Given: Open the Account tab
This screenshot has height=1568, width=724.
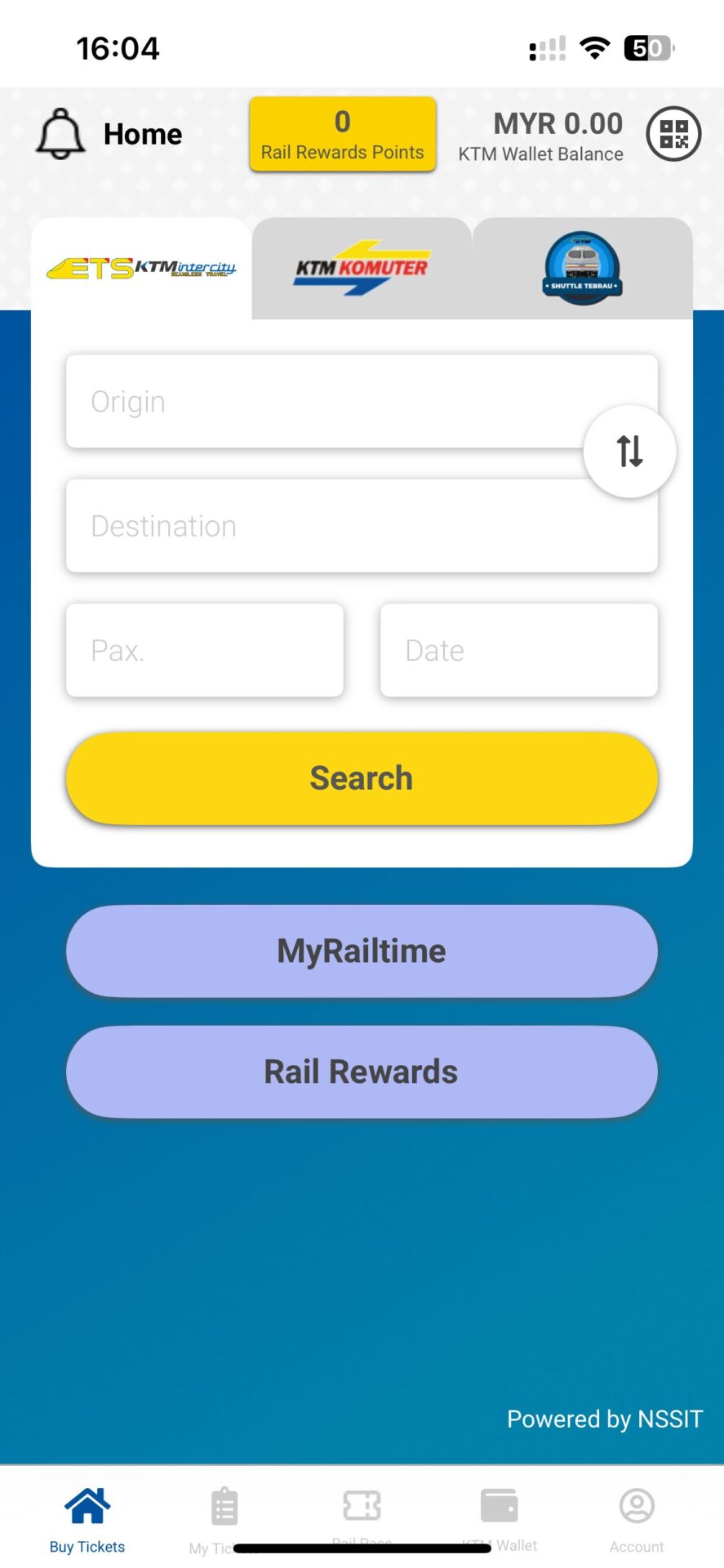Looking at the screenshot, I should click(x=637, y=1519).
